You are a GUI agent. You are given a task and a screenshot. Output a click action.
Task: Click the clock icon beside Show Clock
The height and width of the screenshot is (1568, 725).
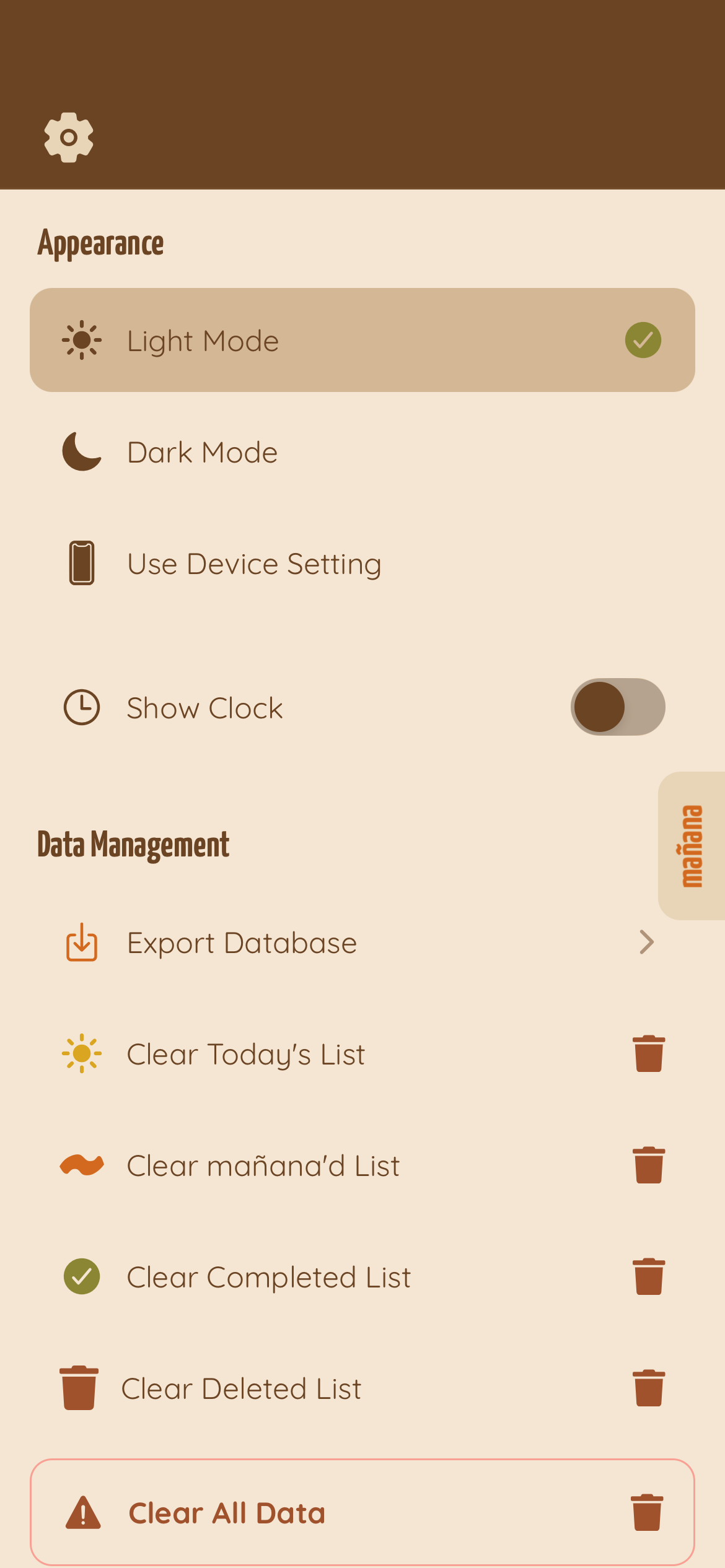point(82,707)
